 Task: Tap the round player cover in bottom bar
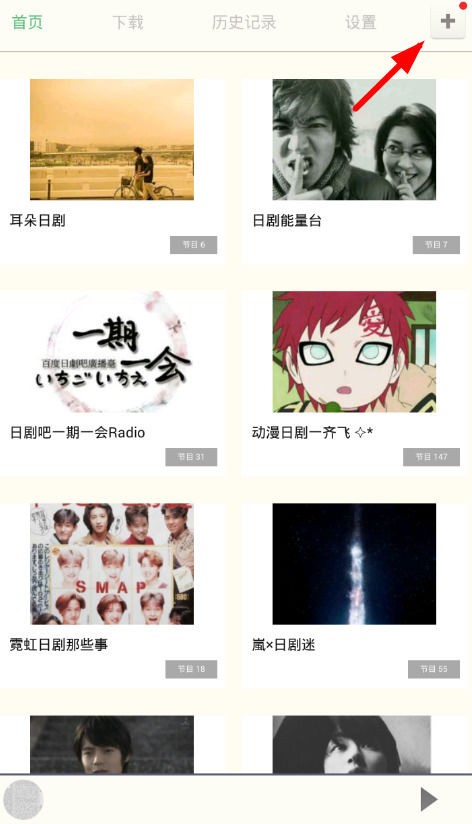tap(23, 800)
